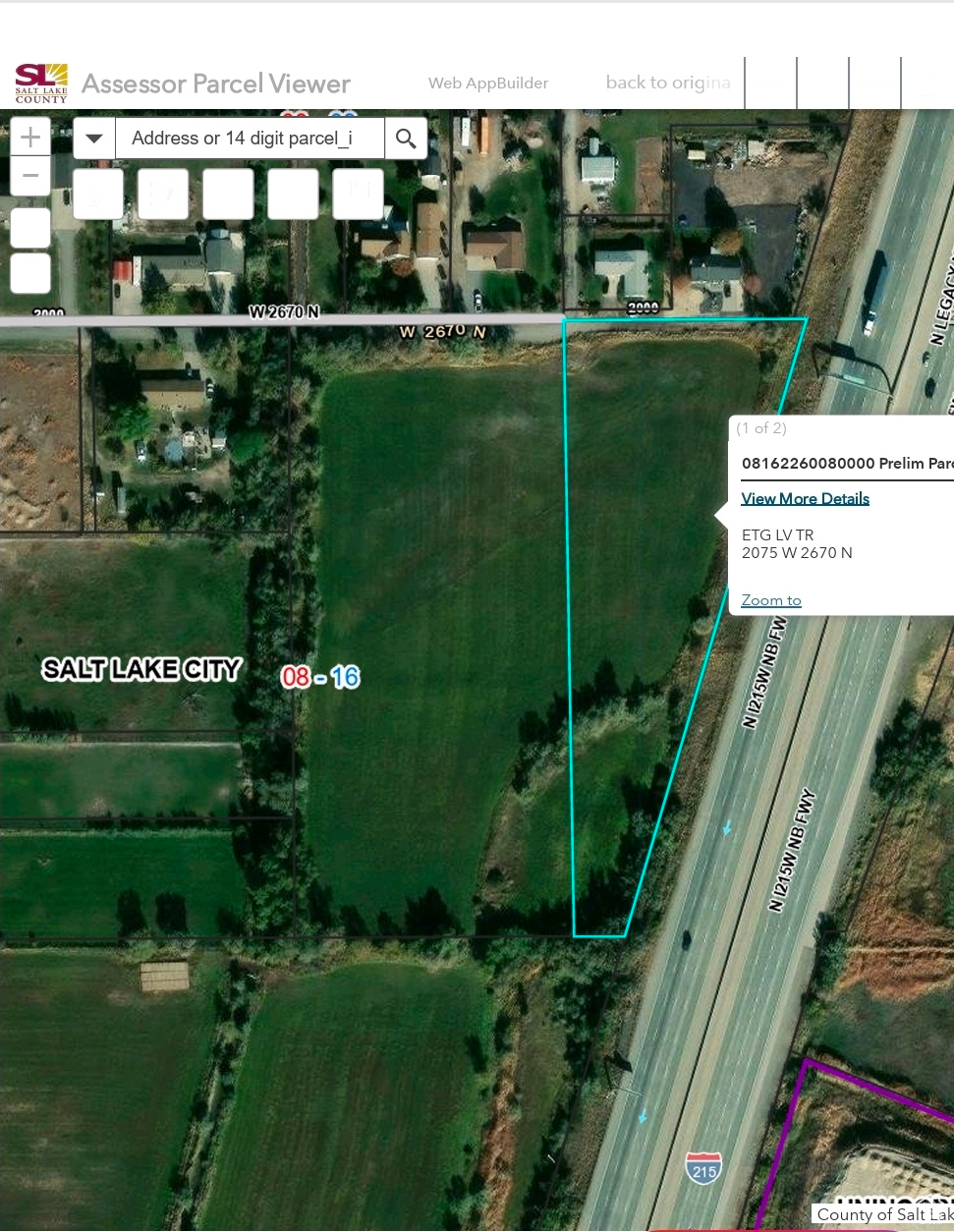Zoom out of the map
This screenshot has height=1232, width=954.
[x=30, y=176]
